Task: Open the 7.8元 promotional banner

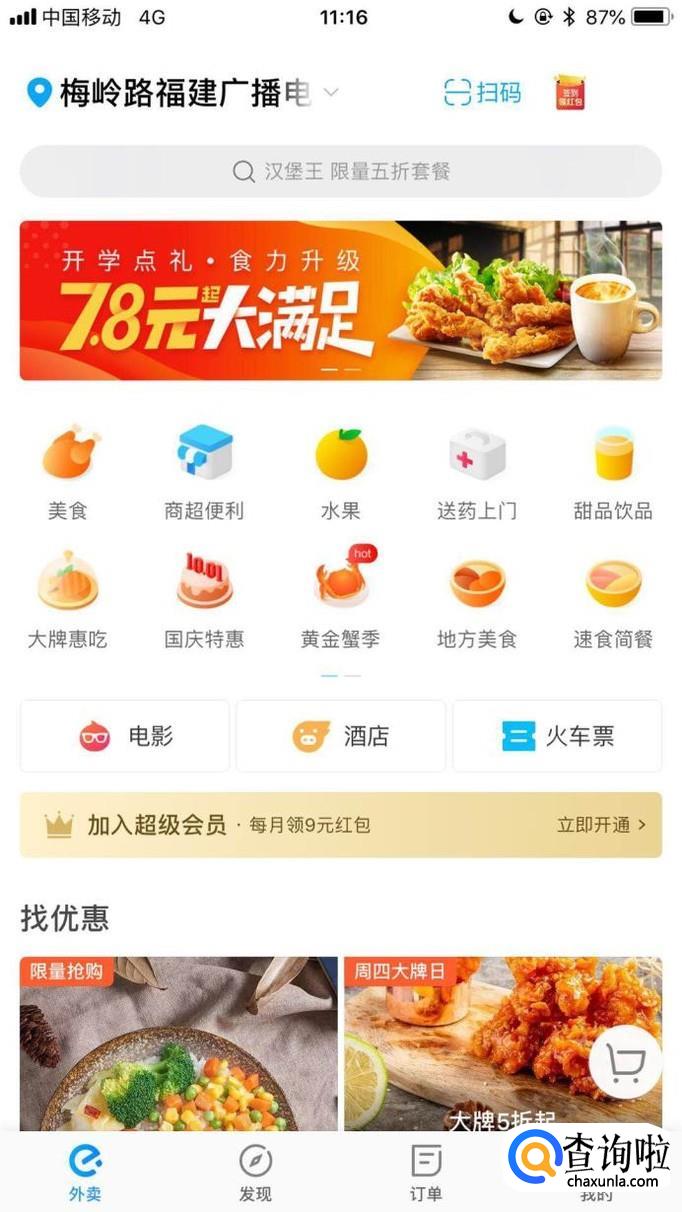Action: 341,301
